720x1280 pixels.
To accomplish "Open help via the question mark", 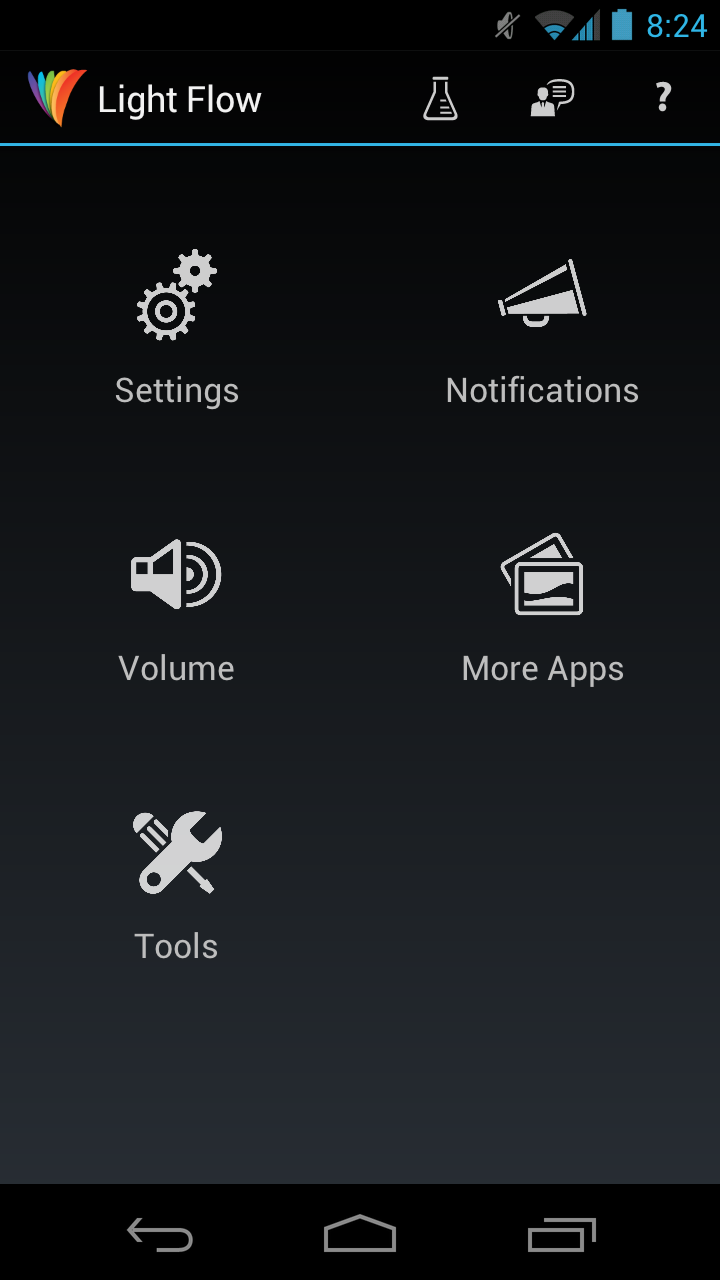I will pyautogui.click(x=662, y=99).
